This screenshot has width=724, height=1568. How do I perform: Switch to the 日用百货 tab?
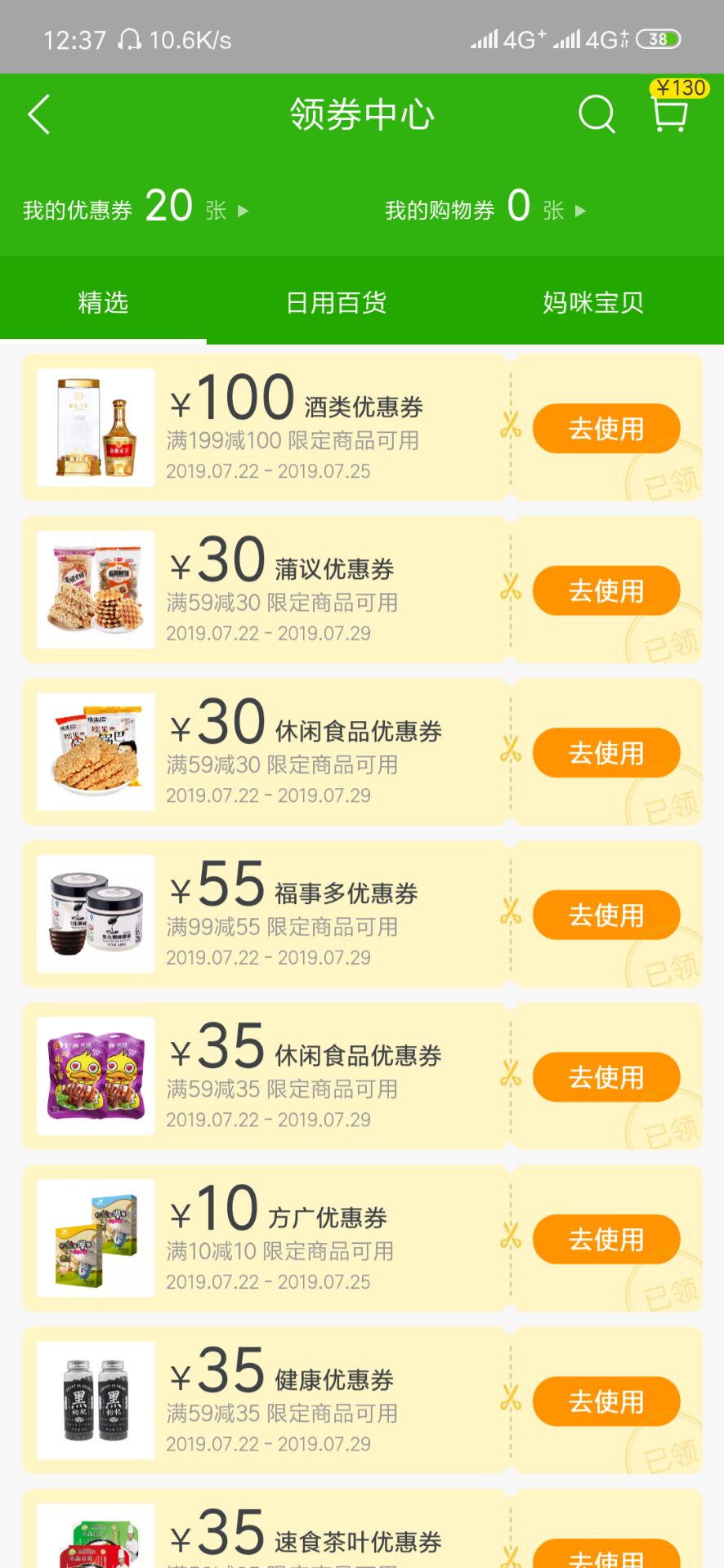(x=335, y=302)
